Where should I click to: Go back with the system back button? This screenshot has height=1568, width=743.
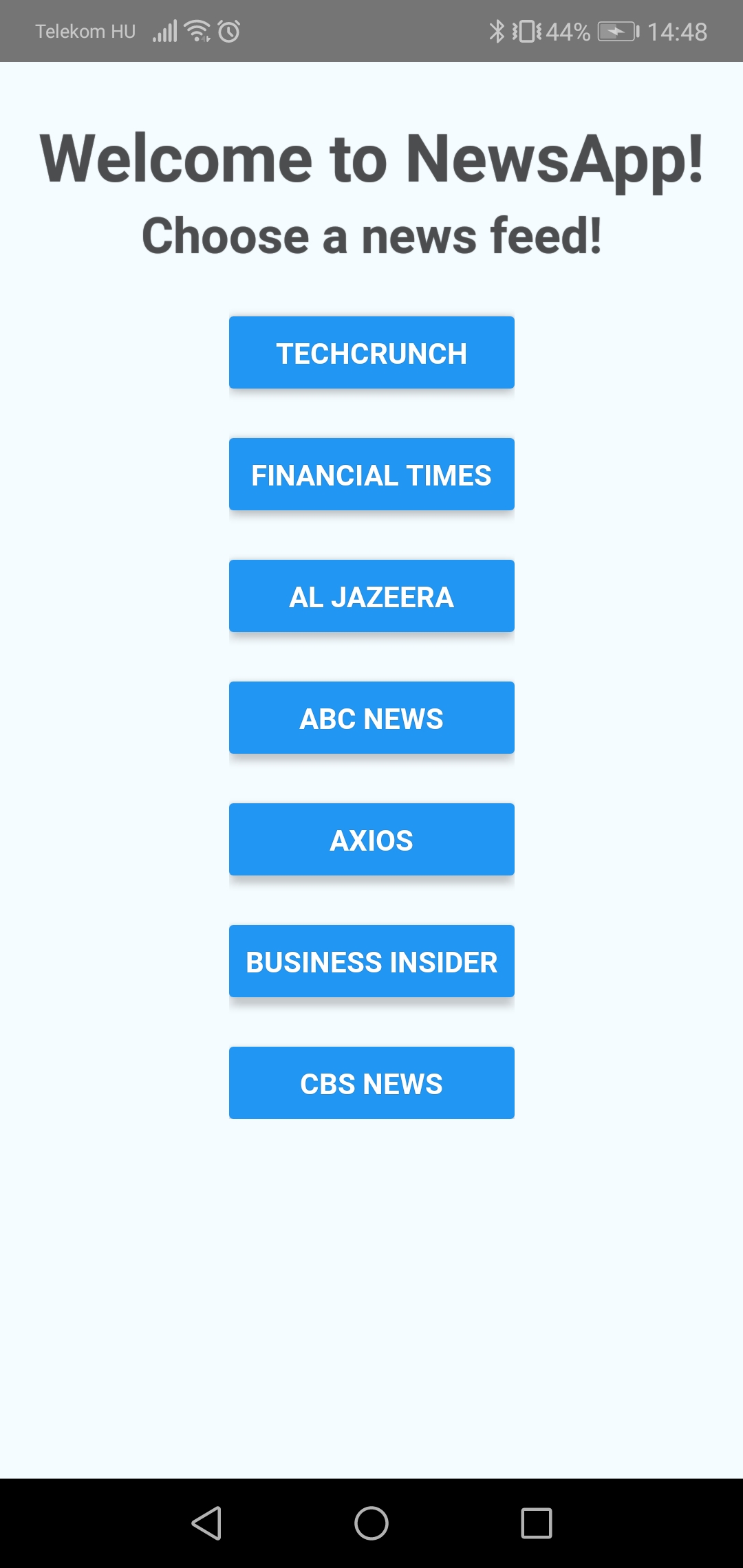click(206, 1523)
